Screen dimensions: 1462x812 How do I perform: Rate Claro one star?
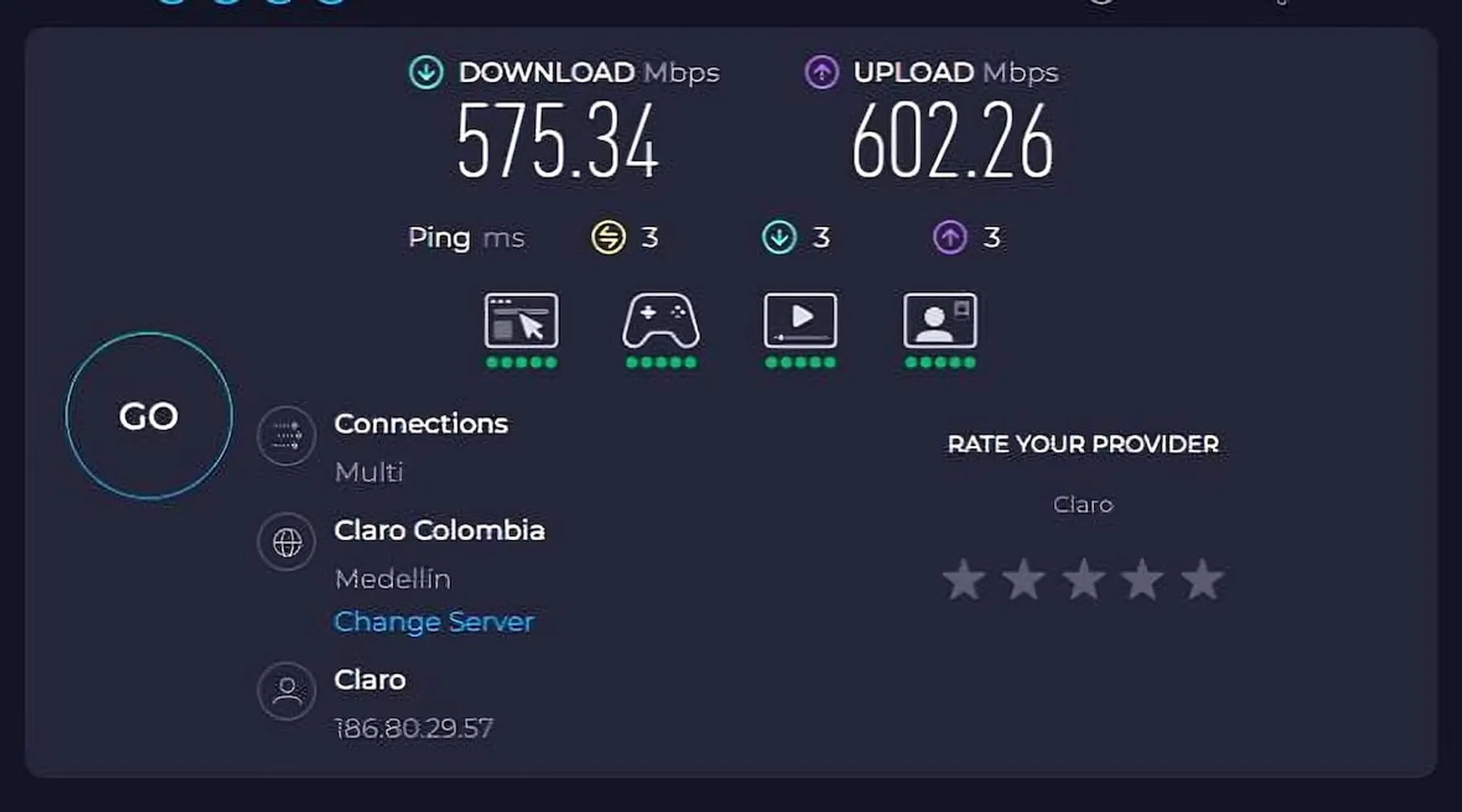tap(964, 581)
